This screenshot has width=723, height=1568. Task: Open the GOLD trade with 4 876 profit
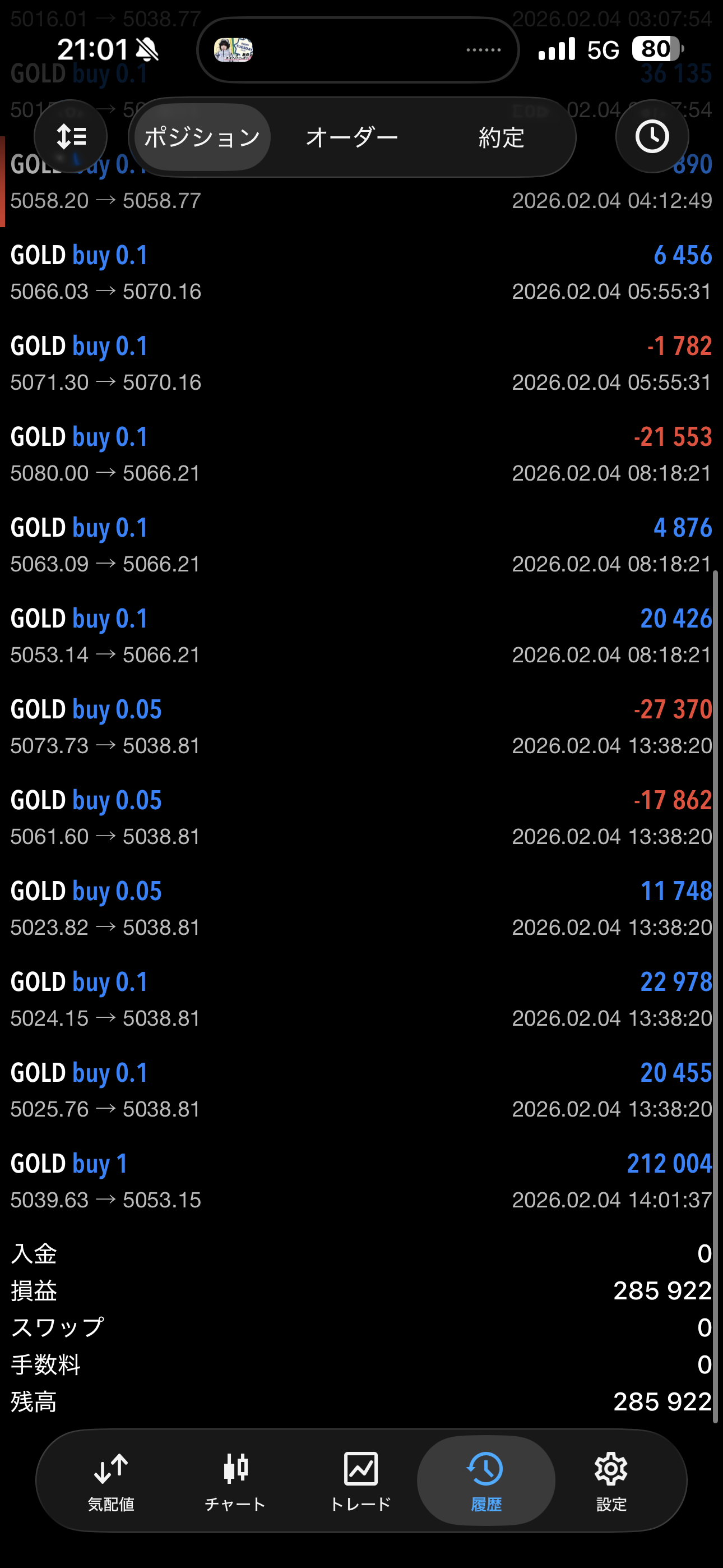[x=361, y=545]
